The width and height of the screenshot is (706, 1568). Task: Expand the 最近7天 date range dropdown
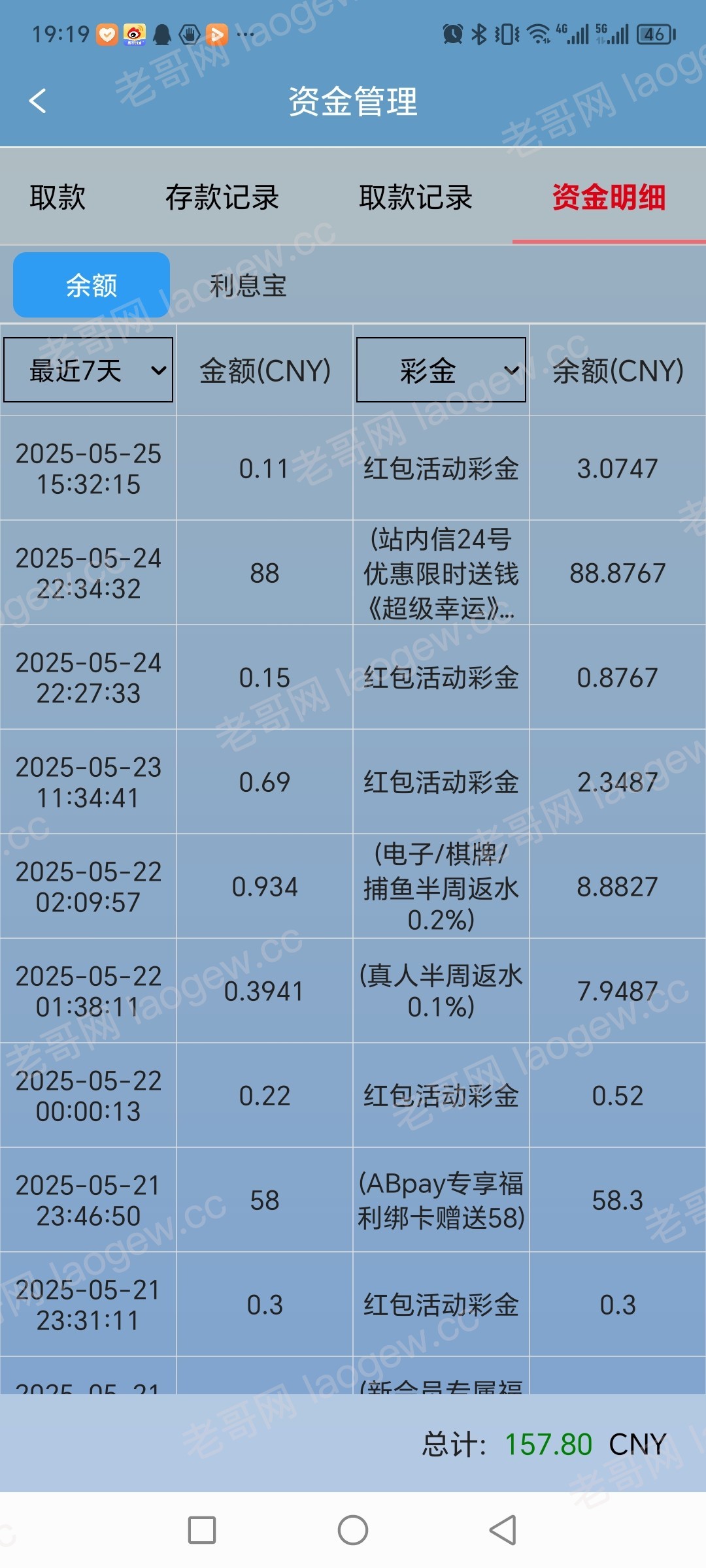88,370
